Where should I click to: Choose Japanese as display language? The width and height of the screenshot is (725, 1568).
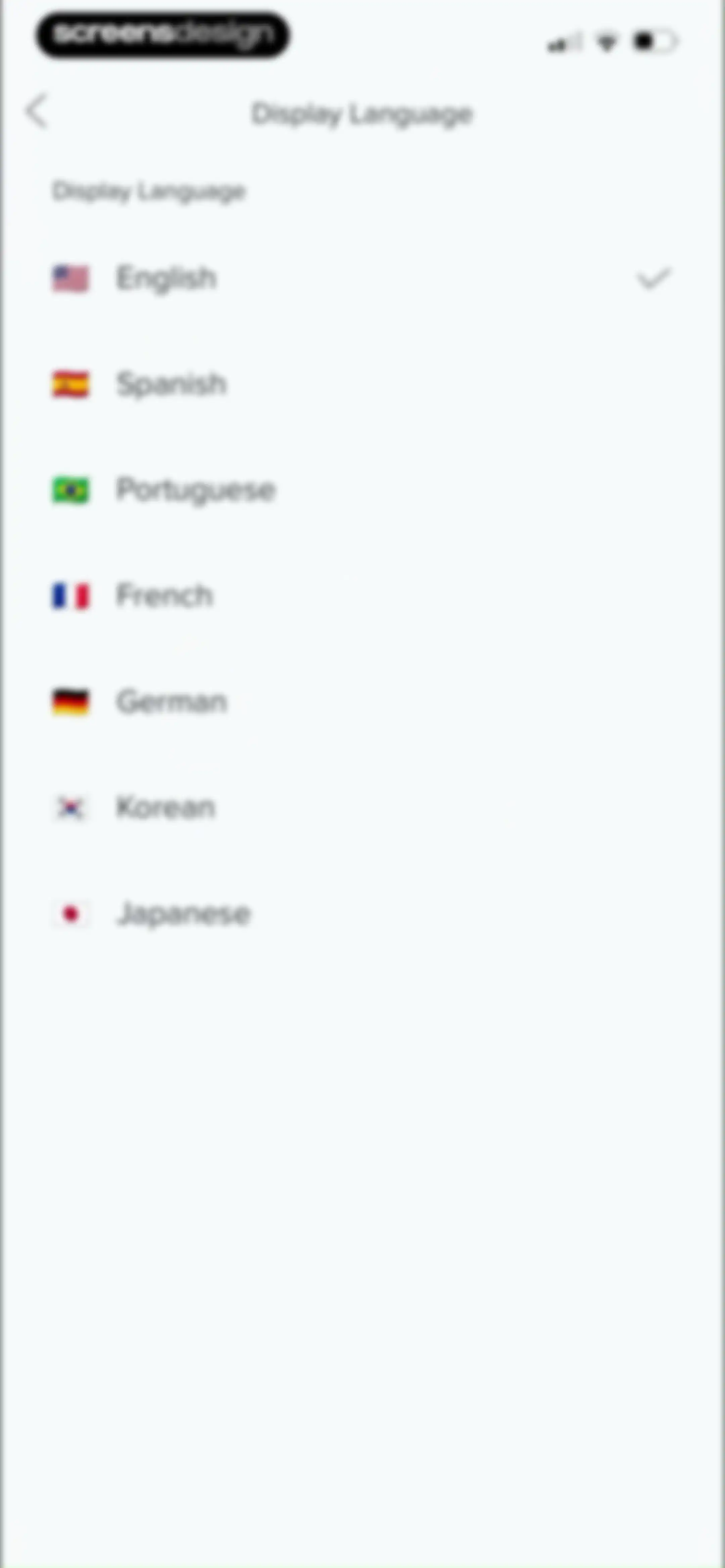[362, 914]
